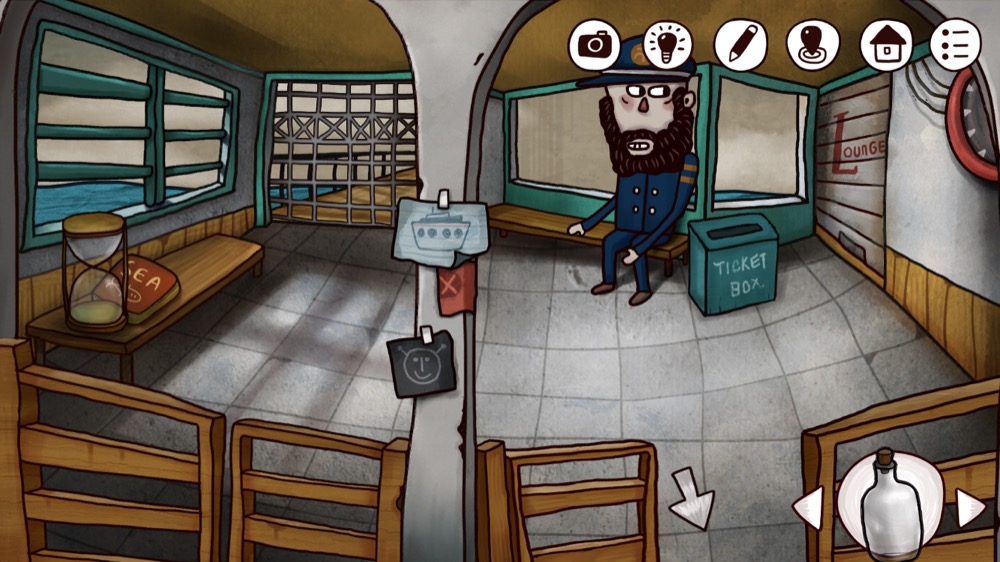Return to the home menu

[886, 45]
